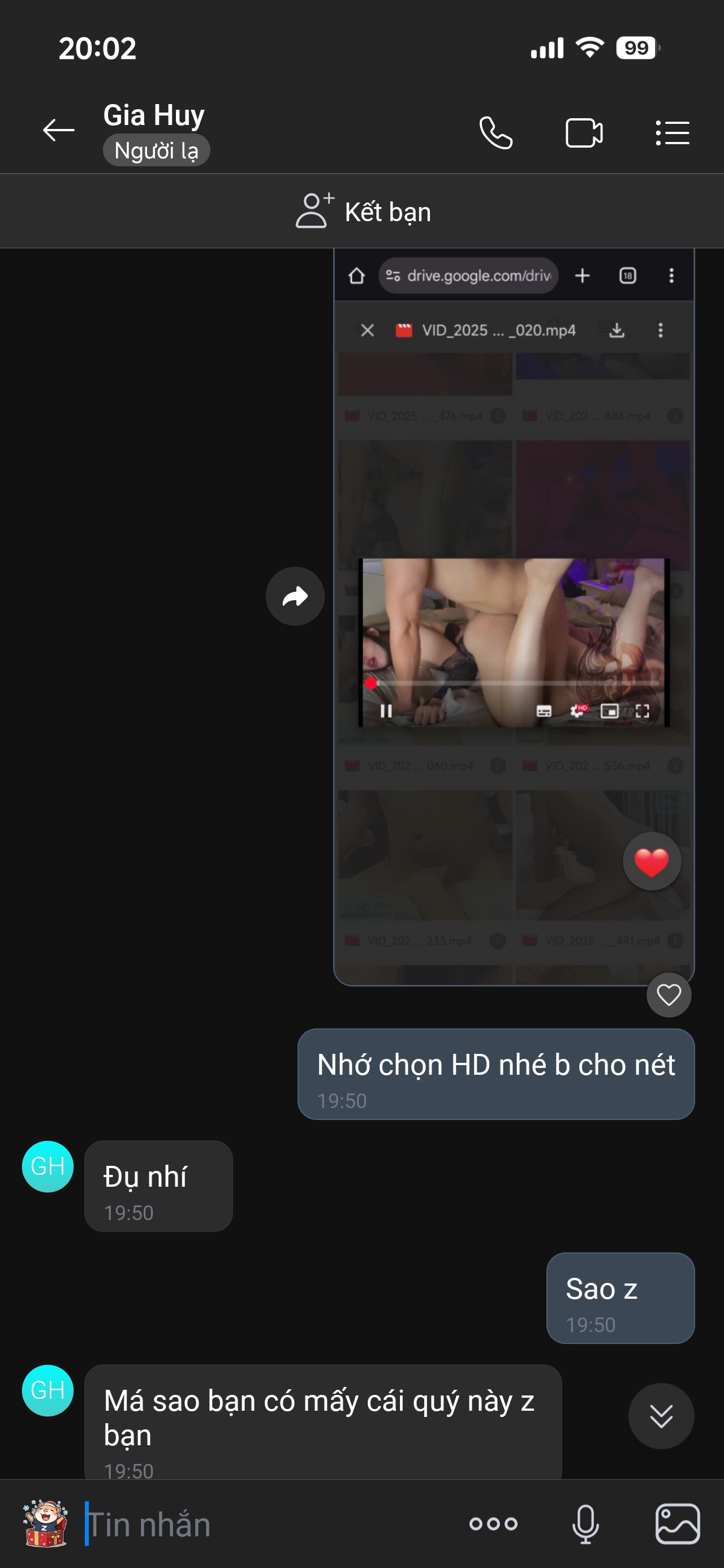Open the chat options menu
Screen dimensions: 724x1568
[672, 133]
